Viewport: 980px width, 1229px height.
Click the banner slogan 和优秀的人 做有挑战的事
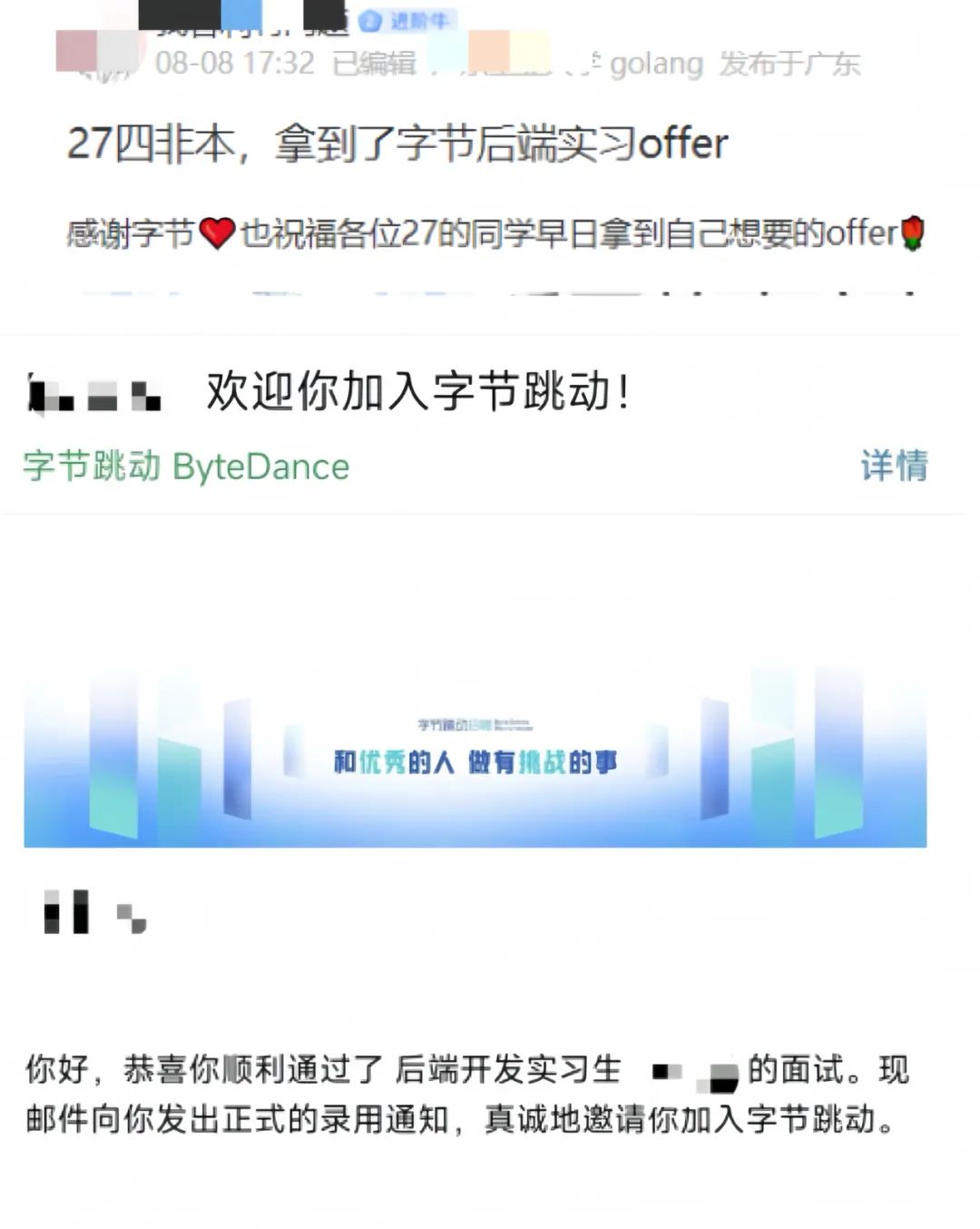pos(478,763)
